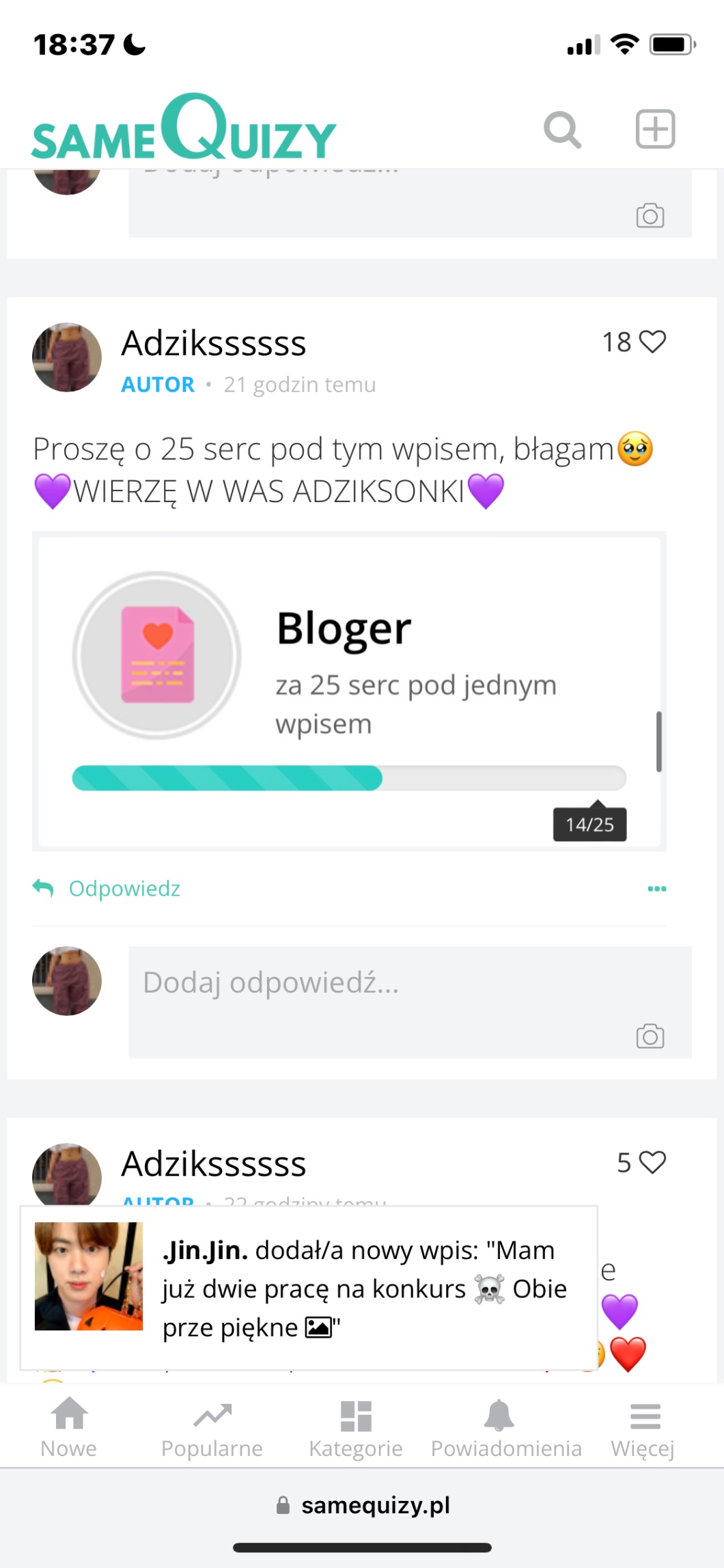This screenshot has height=1568, width=724.
Task: Switch to the Nowe tab
Action: pyautogui.click(x=69, y=1427)
